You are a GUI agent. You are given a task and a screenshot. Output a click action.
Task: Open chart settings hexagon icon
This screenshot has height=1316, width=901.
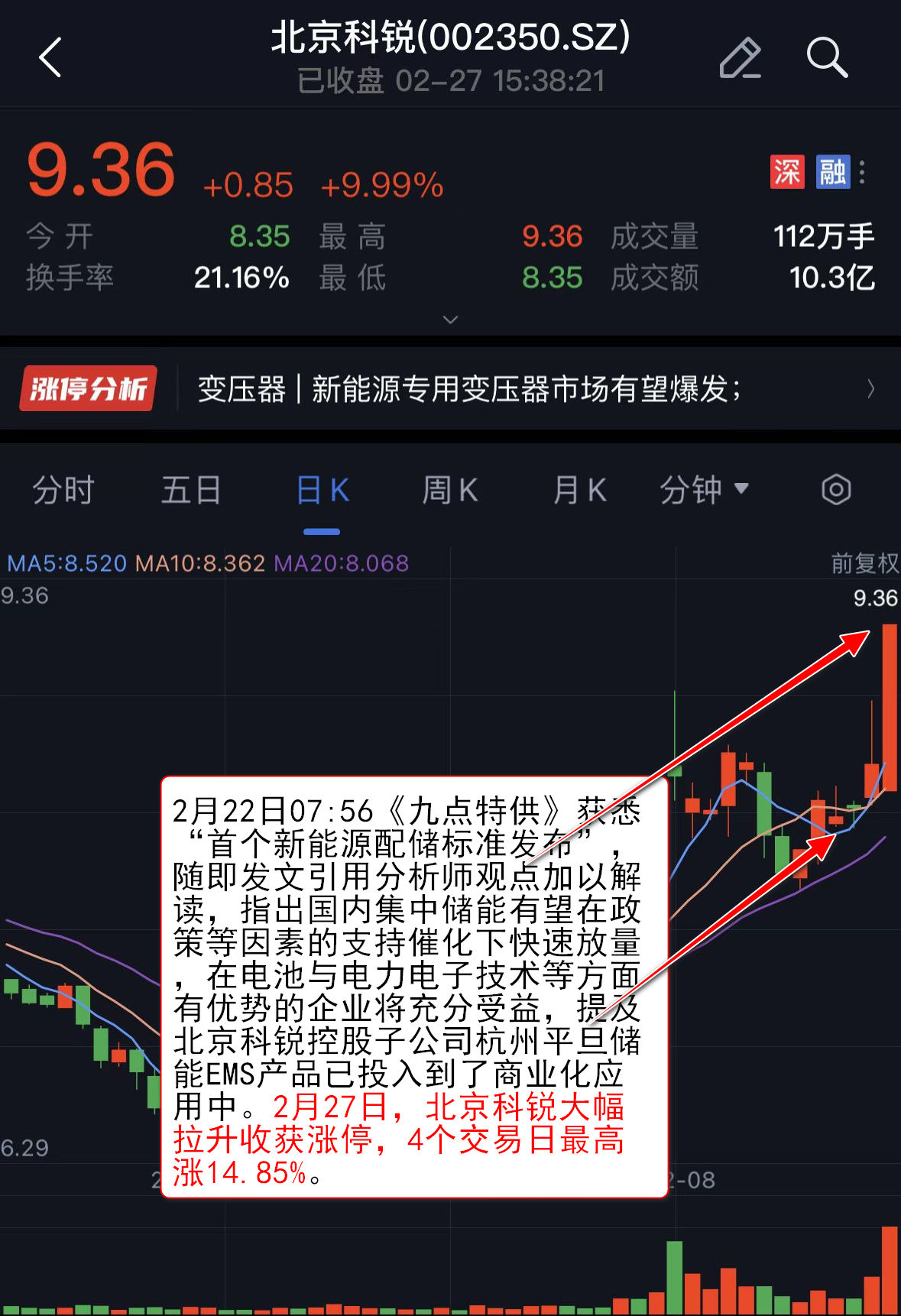pos(836,490)
